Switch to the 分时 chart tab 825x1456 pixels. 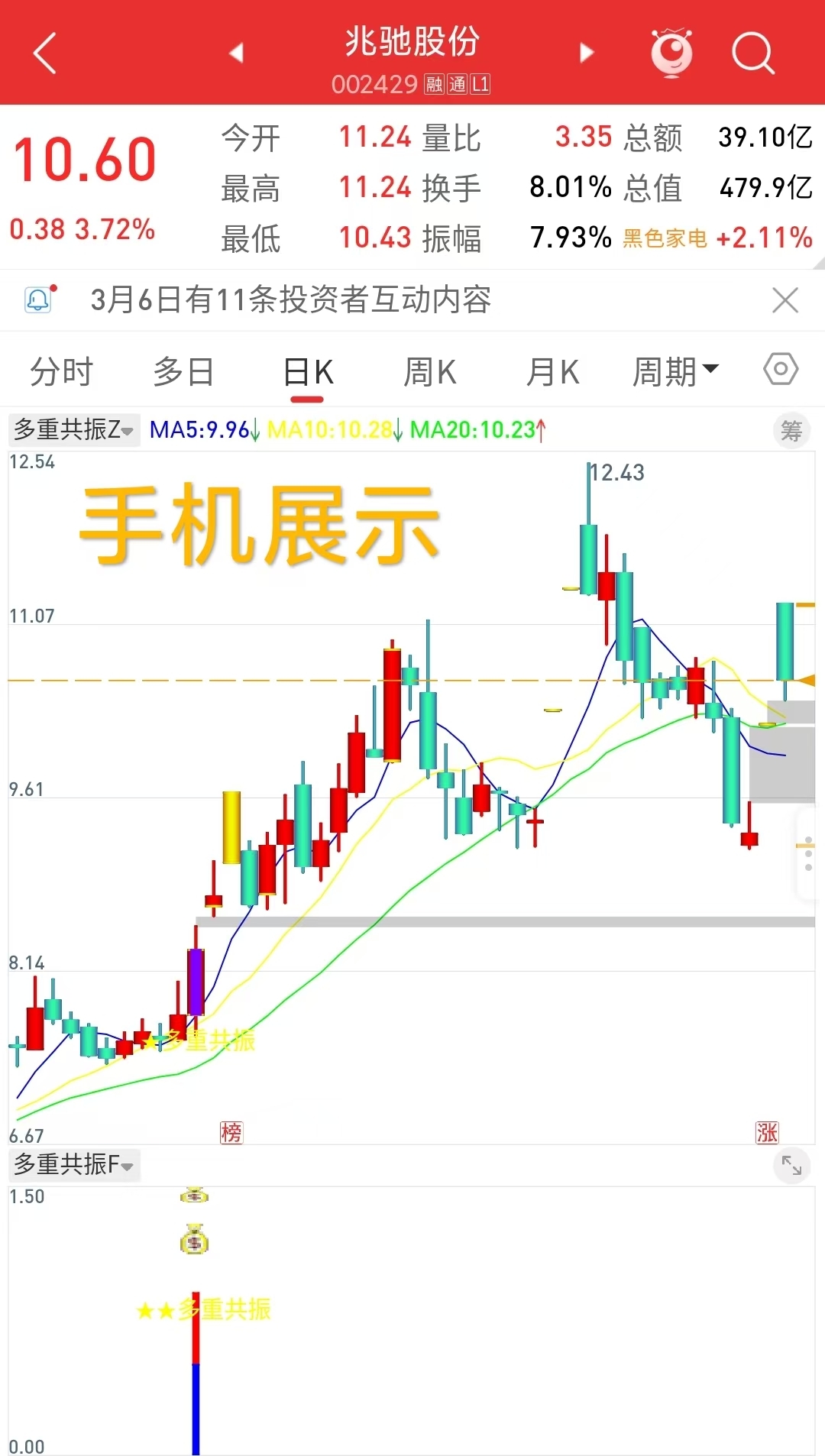(x=61, y=372)
